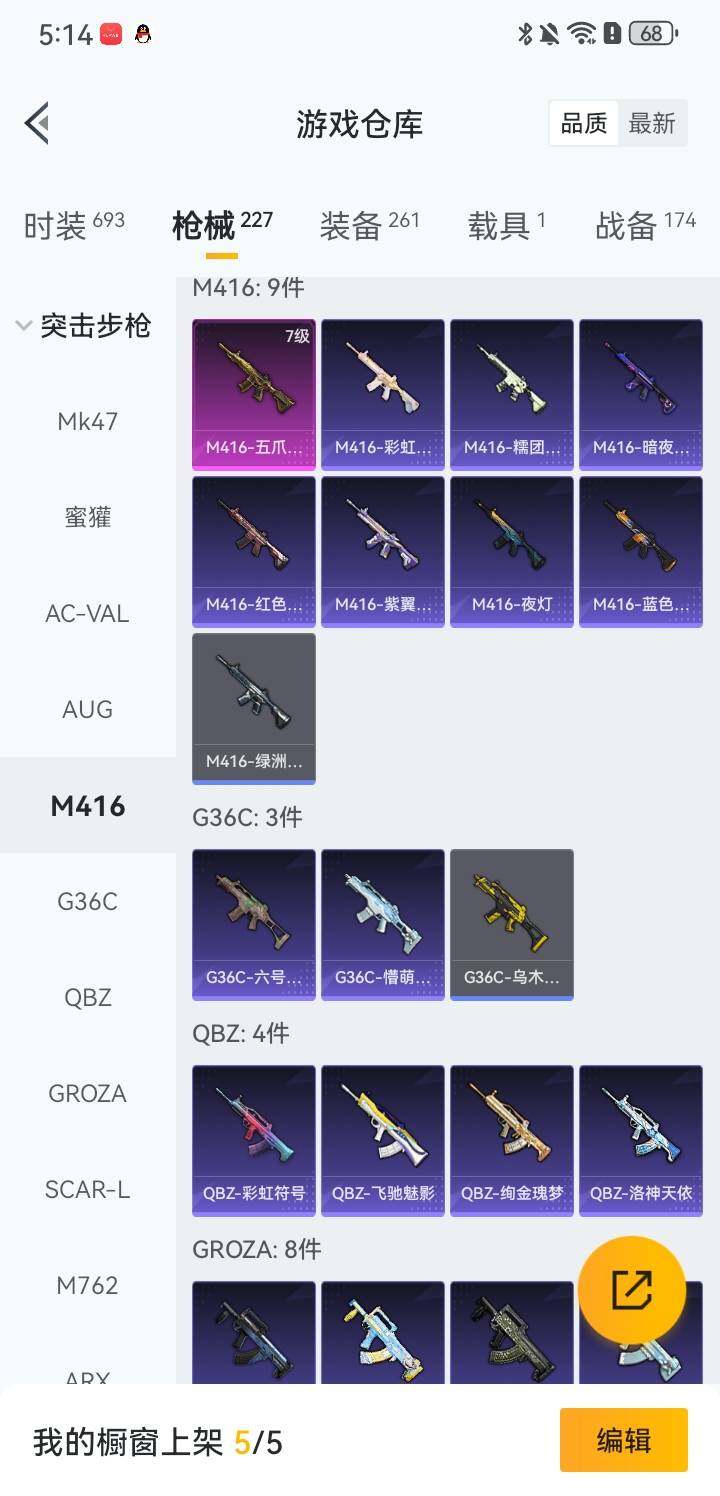Select the 品质 sorting option
The image size is (720, 1496).
(584, 124)
